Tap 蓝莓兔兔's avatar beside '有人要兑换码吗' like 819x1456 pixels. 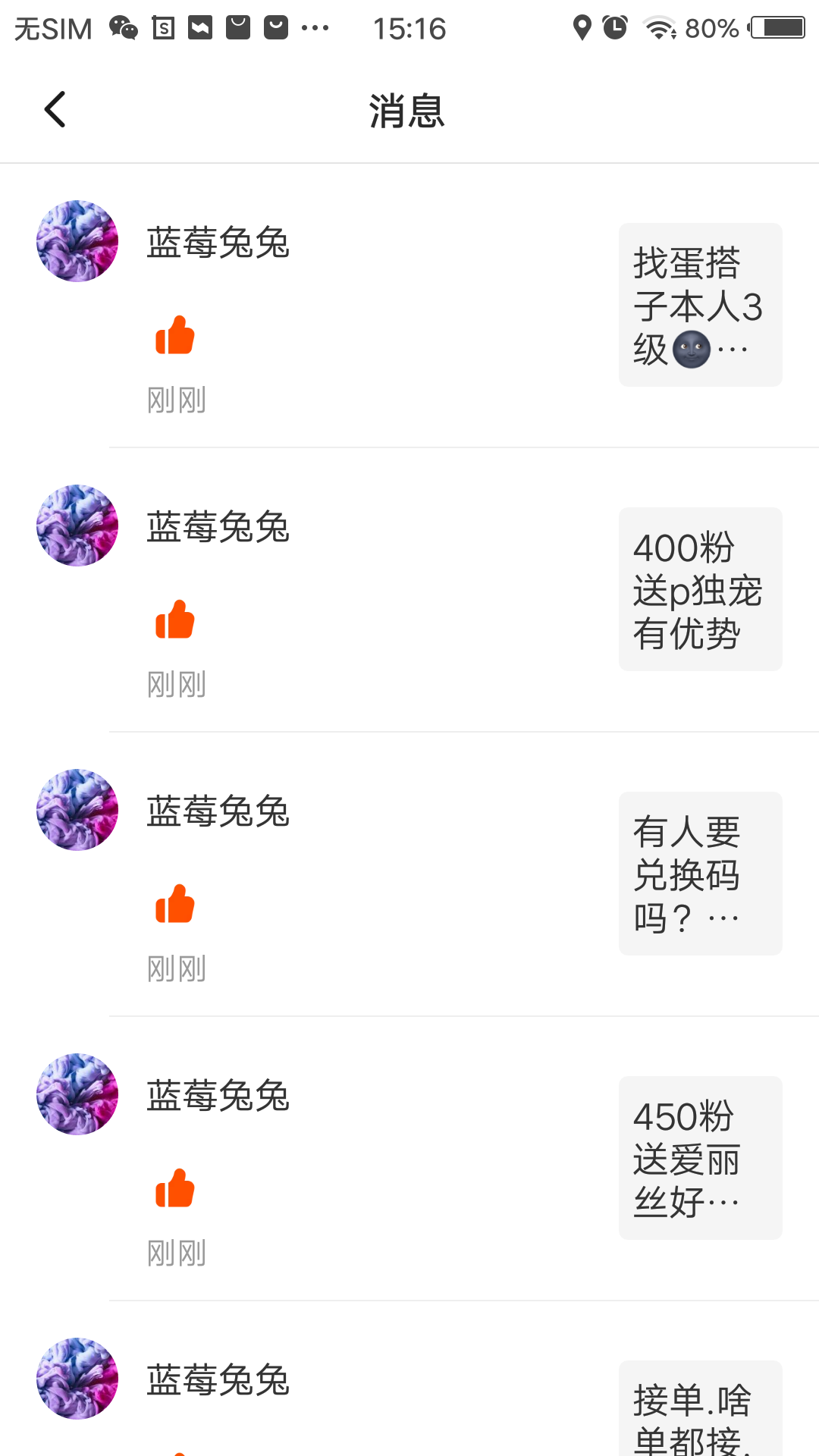[x=77, y=810]
